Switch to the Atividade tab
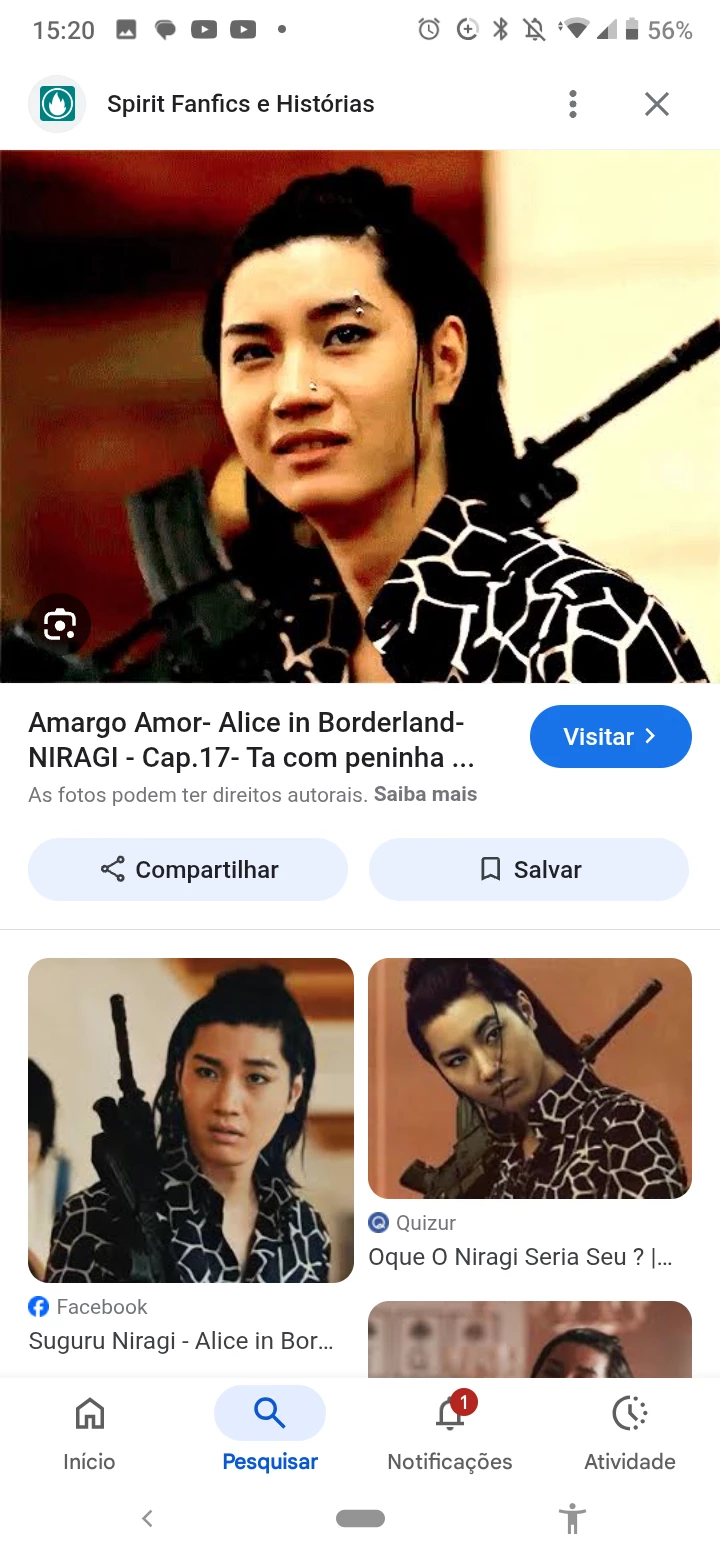 (x=630, y=1432)
